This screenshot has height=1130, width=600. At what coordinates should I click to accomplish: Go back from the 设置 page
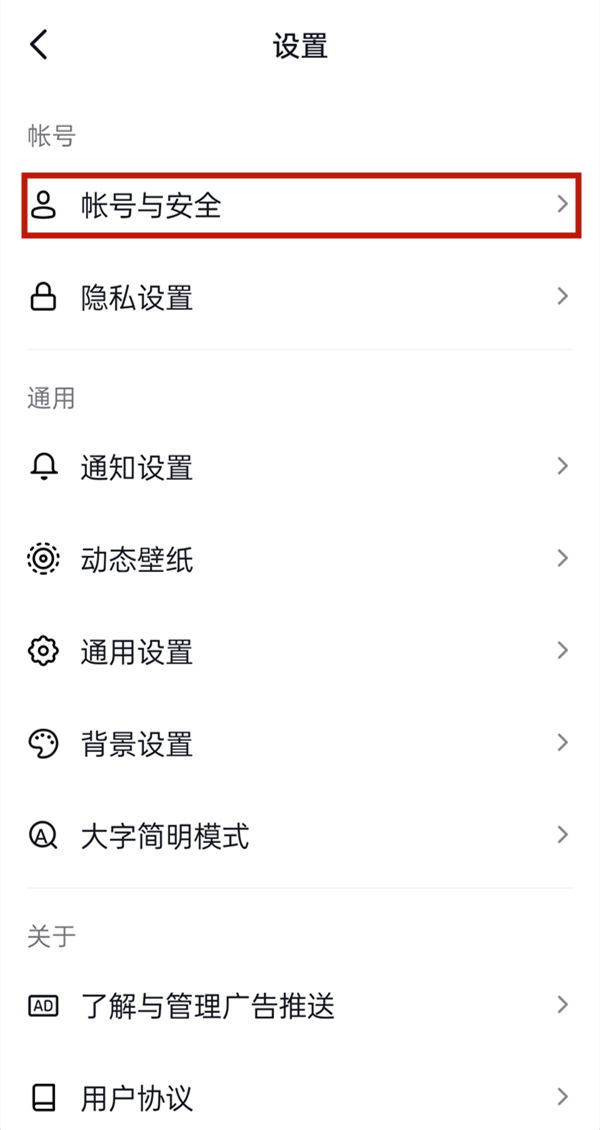click(x=39, y=45)
